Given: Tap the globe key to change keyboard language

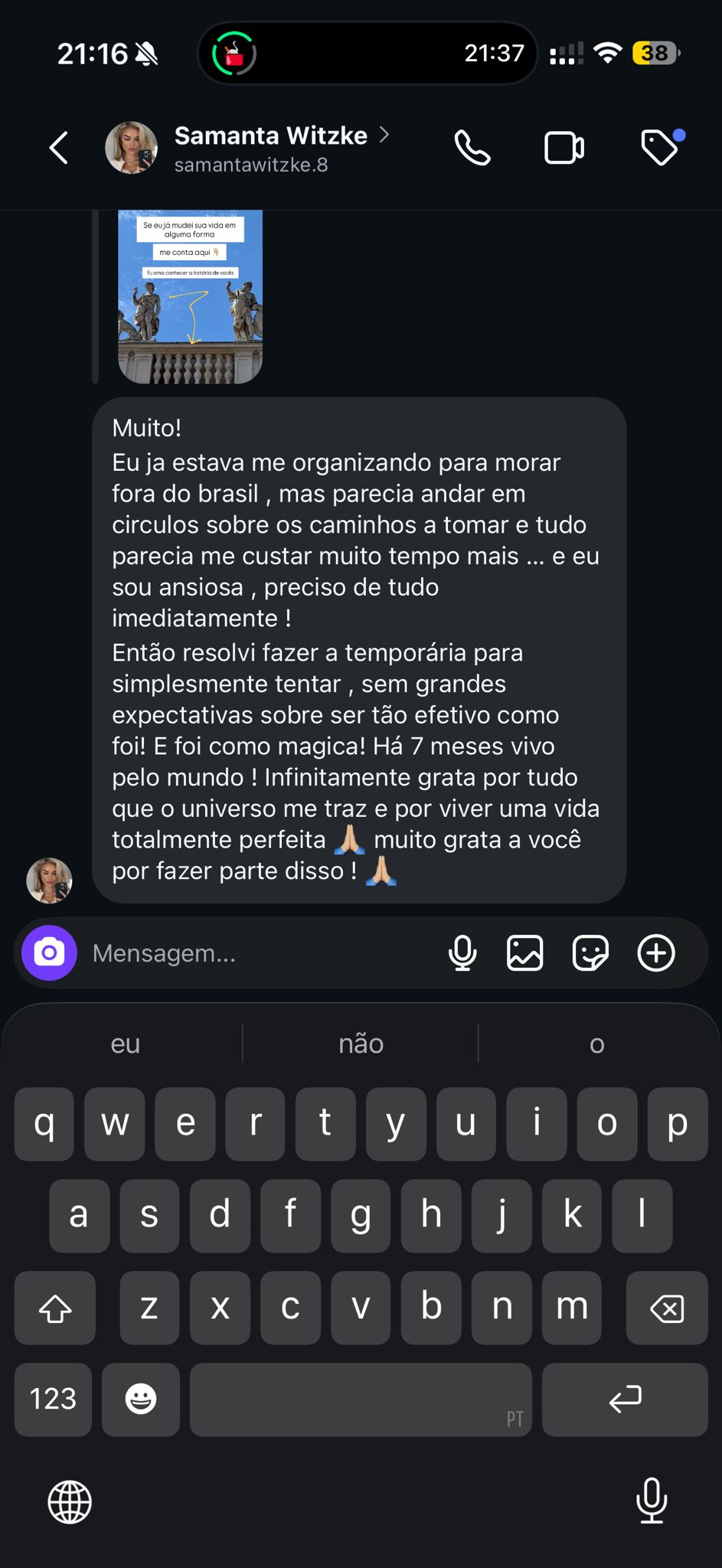Looking at the screenshot, I should pos(70,1501).
